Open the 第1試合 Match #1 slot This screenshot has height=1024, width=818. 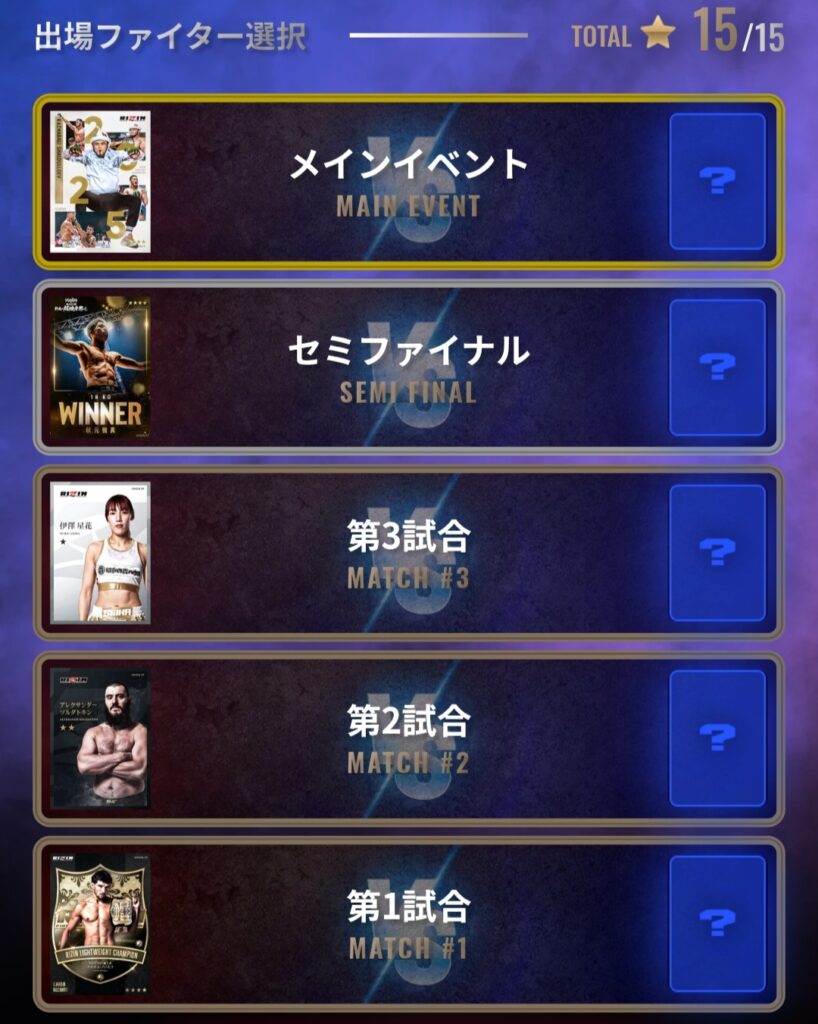(408, 923)
